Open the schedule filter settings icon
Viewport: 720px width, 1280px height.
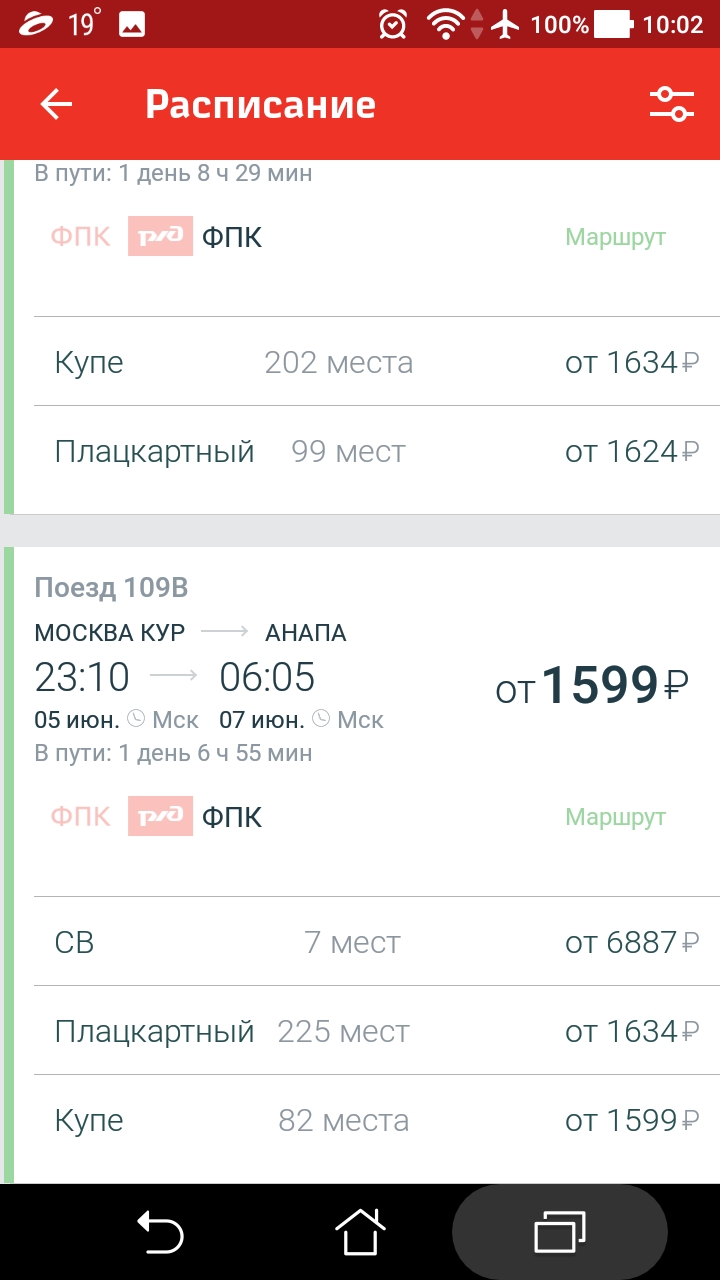tap(671, 104)
